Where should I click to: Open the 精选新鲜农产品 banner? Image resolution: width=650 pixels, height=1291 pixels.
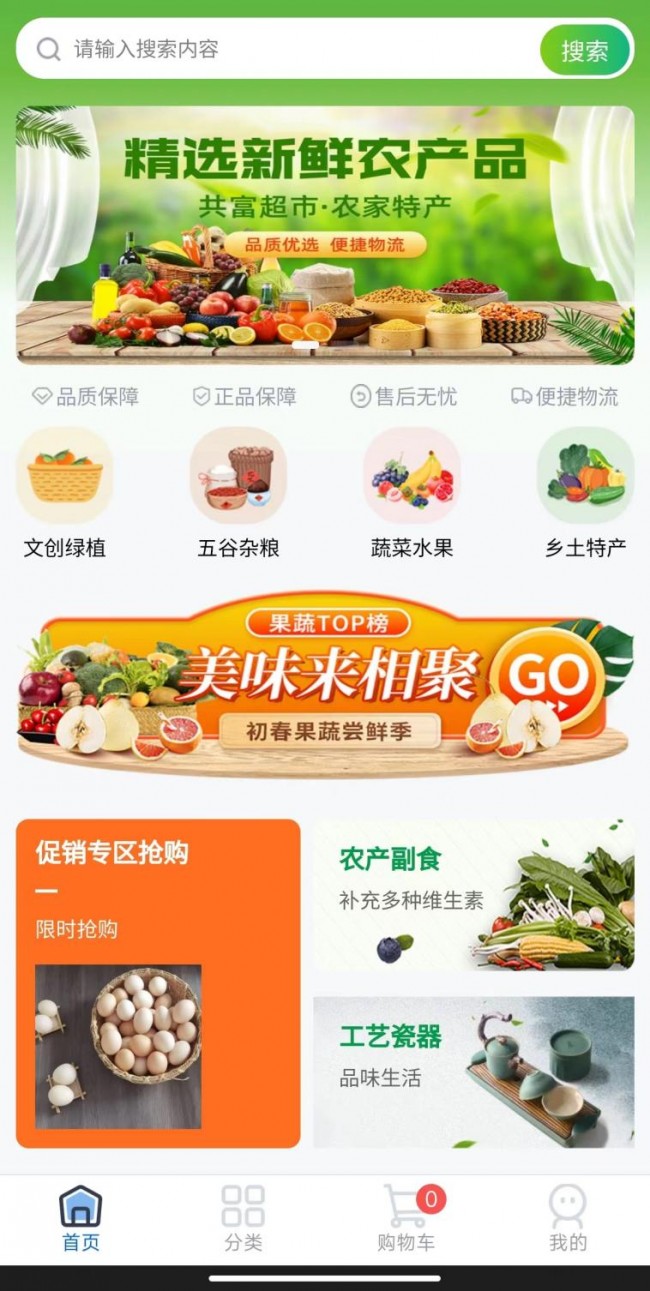coord(325,236)
